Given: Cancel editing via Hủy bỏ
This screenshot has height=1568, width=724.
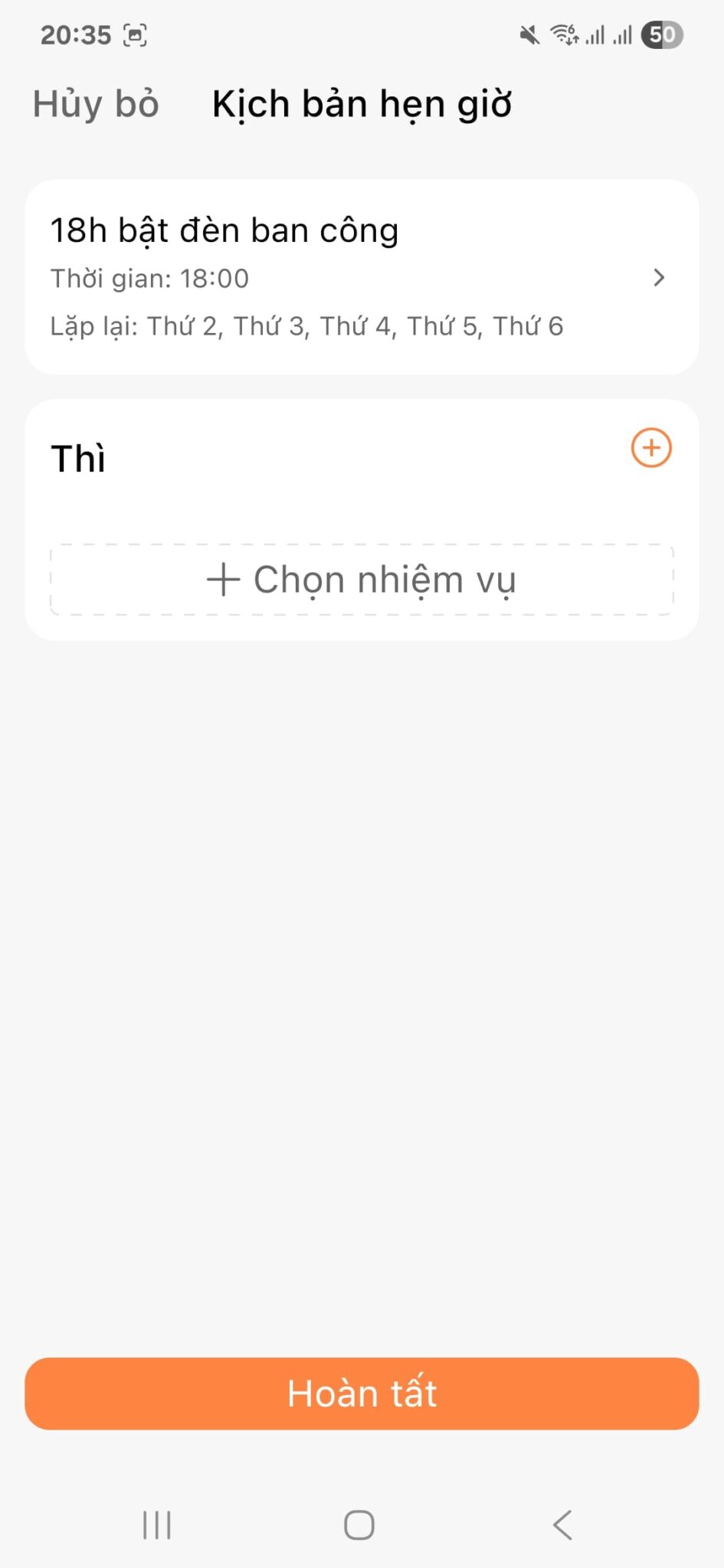Looking at the screenshot, I should 94,103.
